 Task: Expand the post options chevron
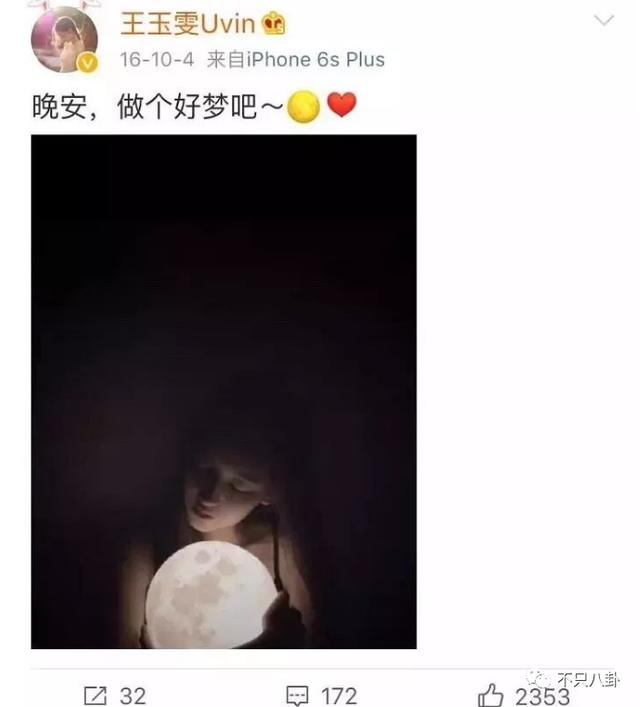click(604, 21)
